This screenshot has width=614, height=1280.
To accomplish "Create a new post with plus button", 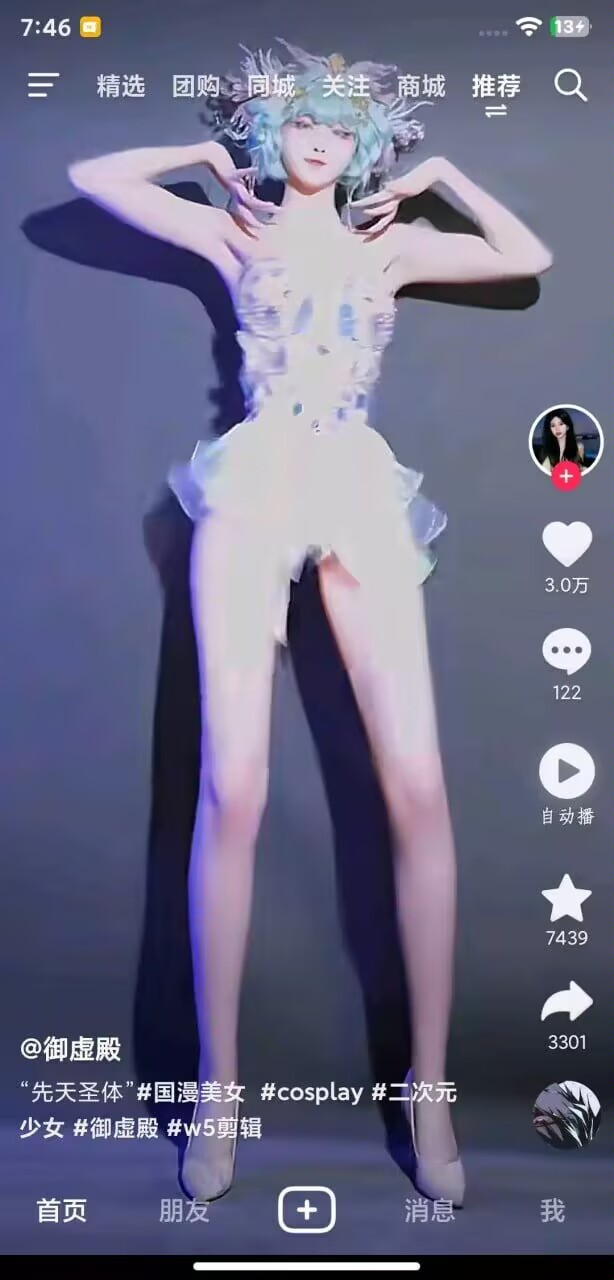I will point(306,1211).
